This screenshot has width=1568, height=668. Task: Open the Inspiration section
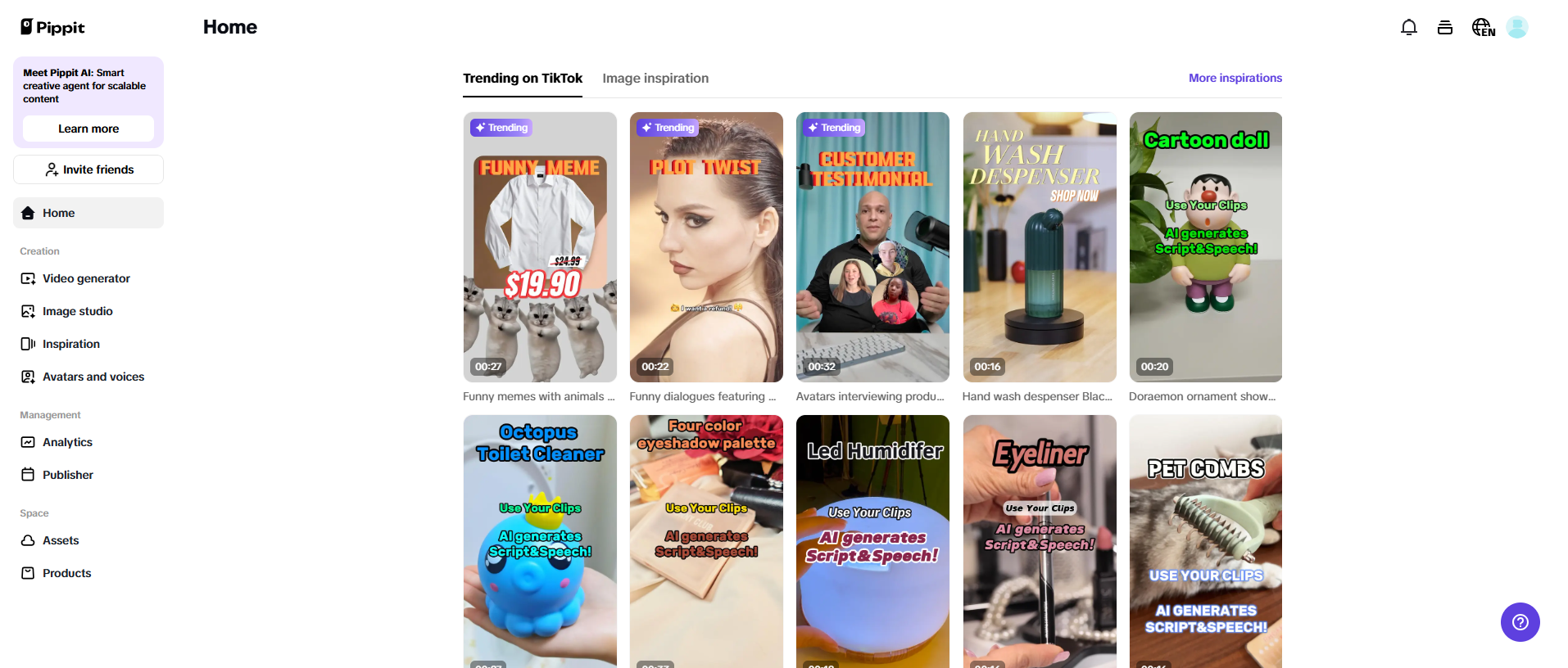(x=71, y=344)
